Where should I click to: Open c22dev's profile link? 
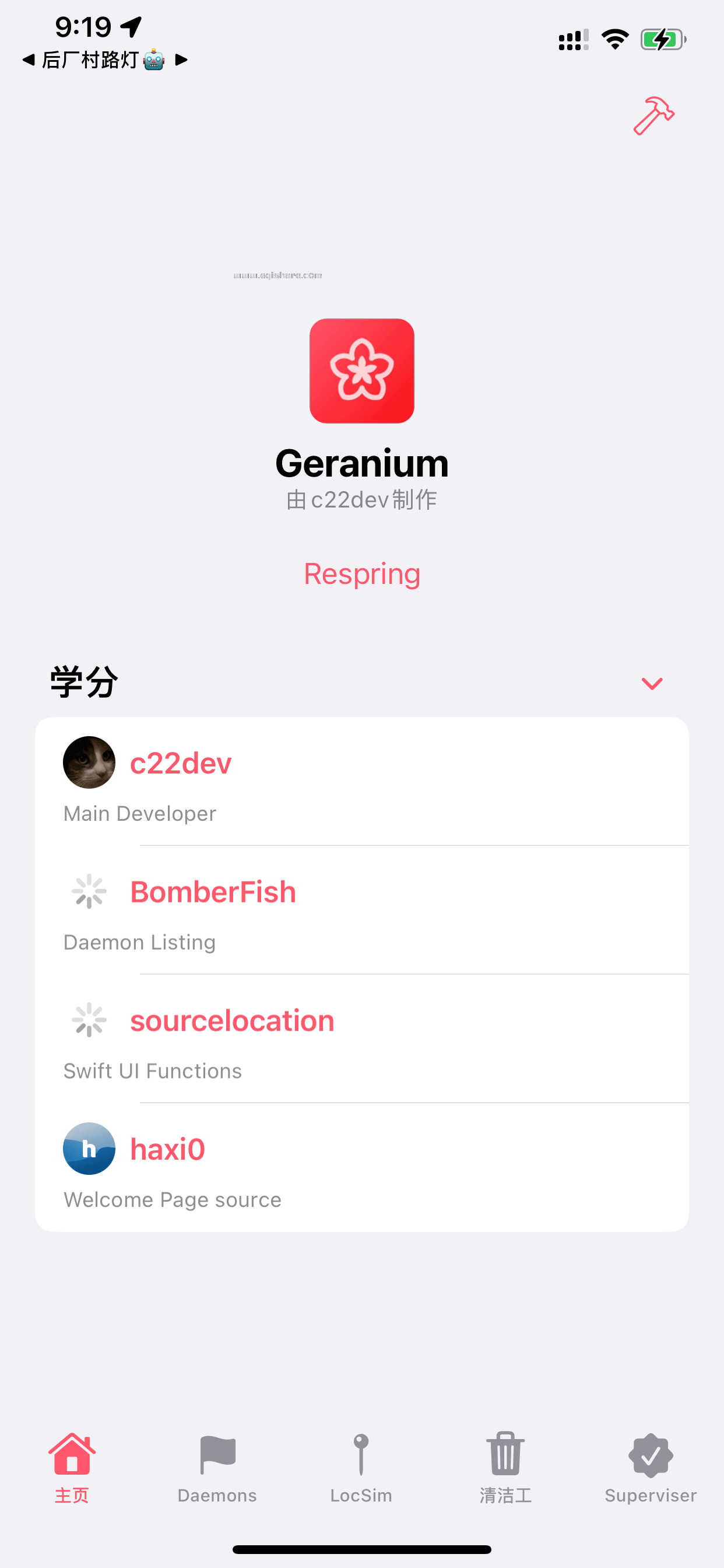click(181, 764)
